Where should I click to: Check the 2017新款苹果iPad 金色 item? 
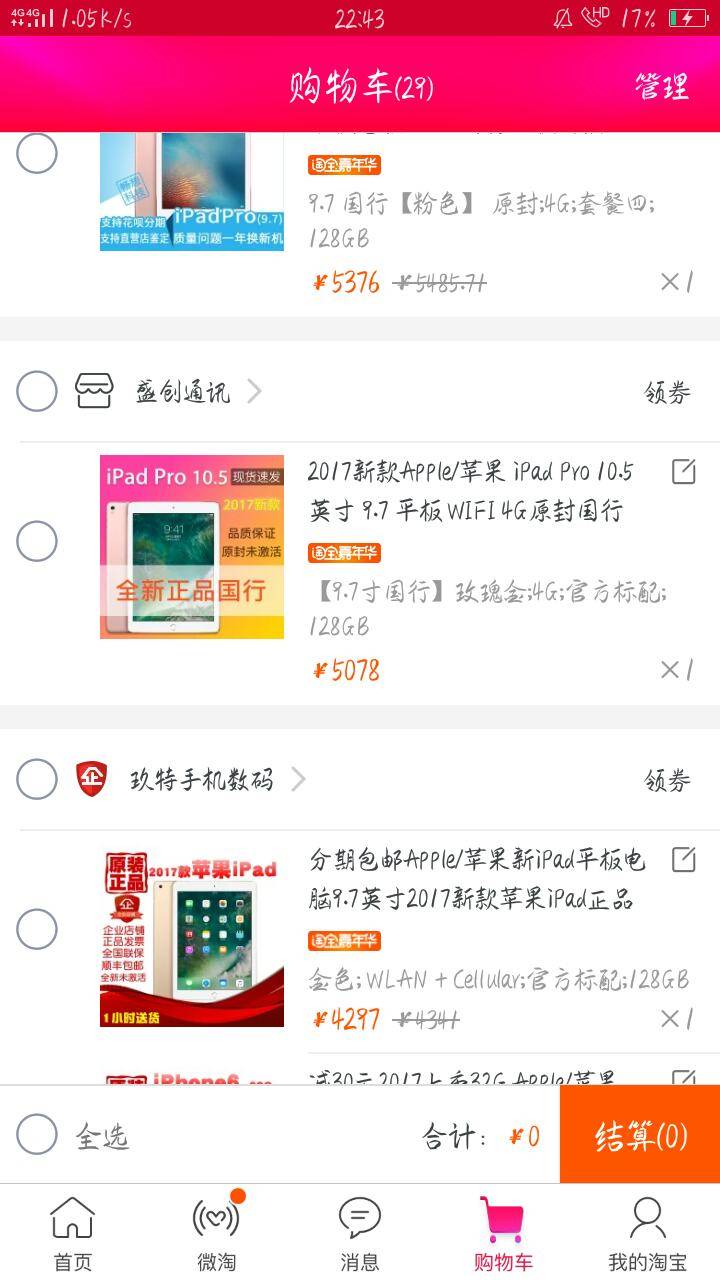coord(37,929)
